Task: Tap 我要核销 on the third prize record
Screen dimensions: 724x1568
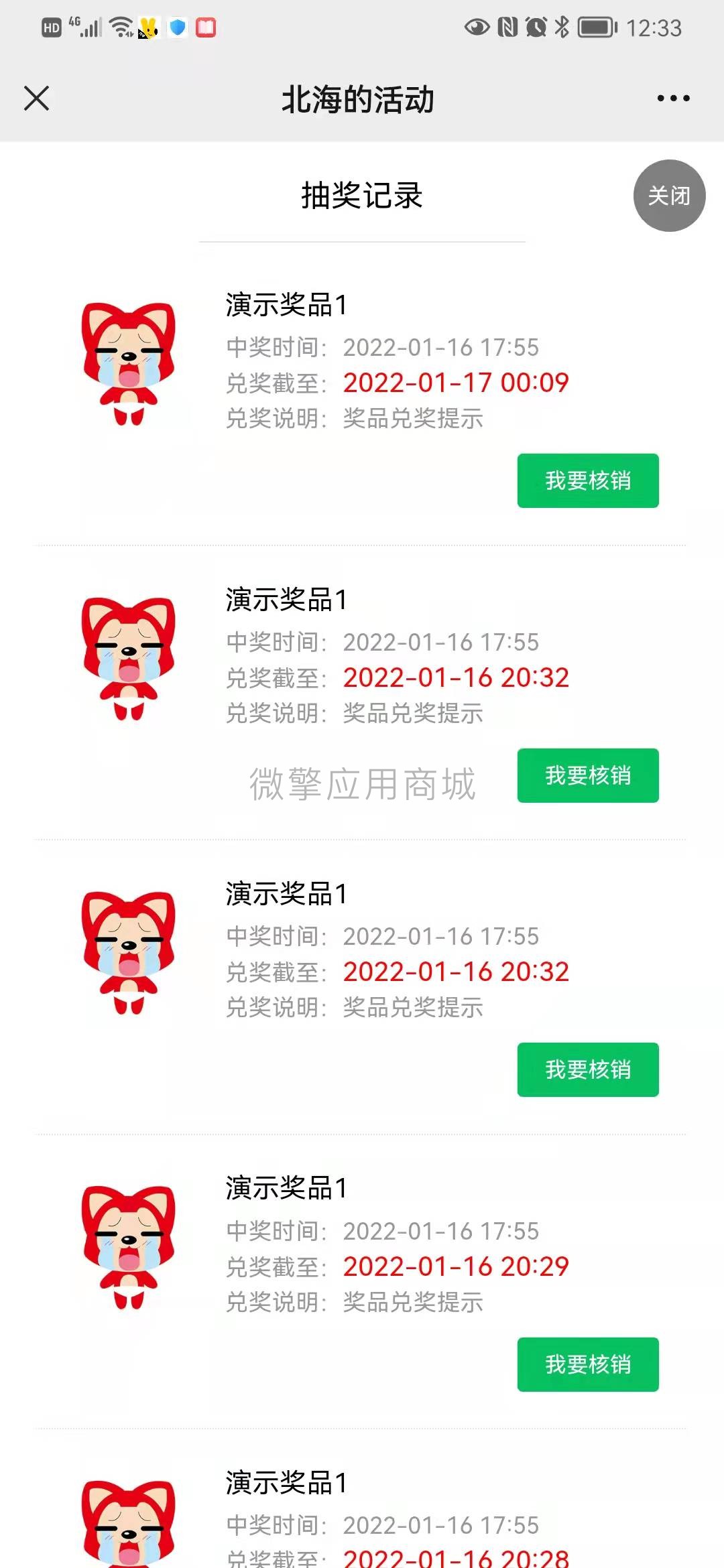Action: click(x=587, y=1070)
